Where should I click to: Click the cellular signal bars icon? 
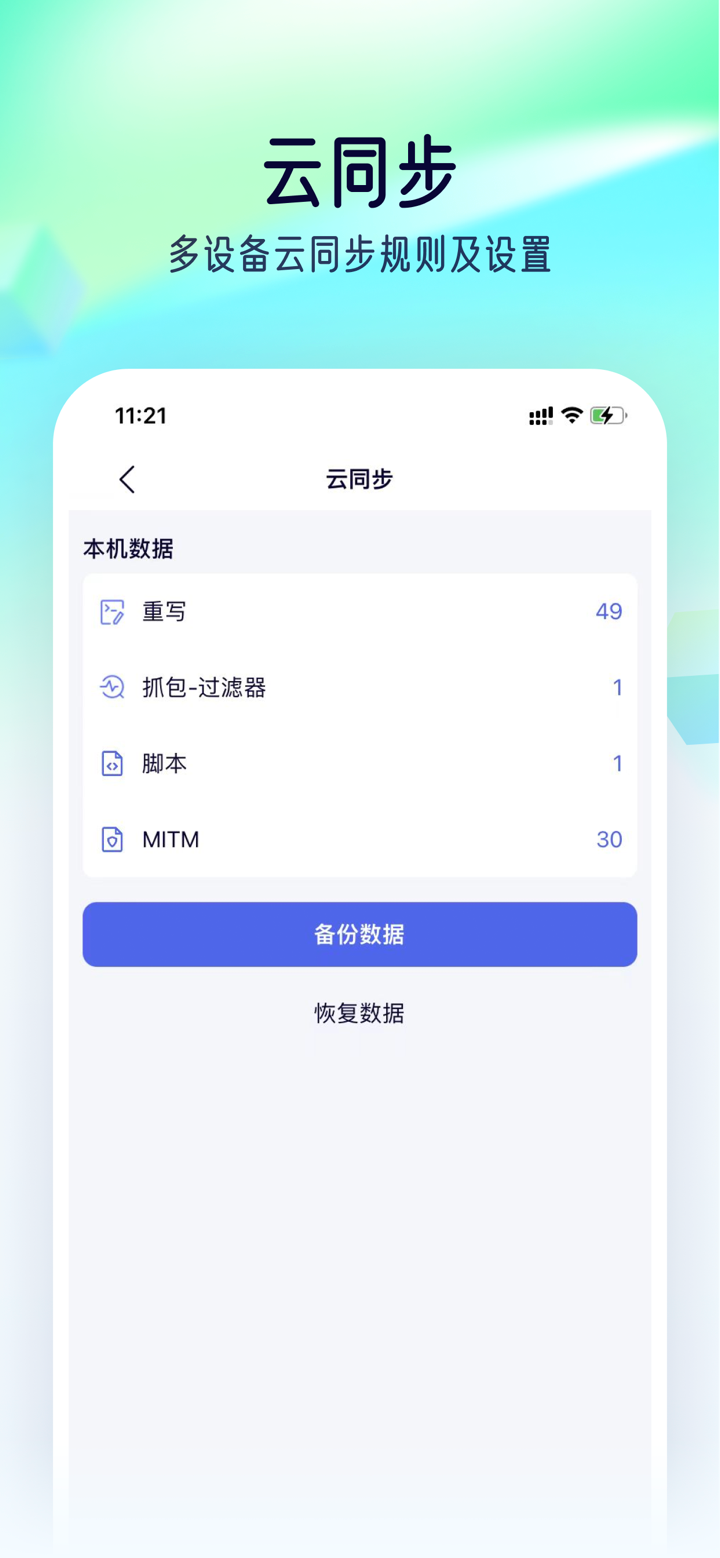click(540, 414)
